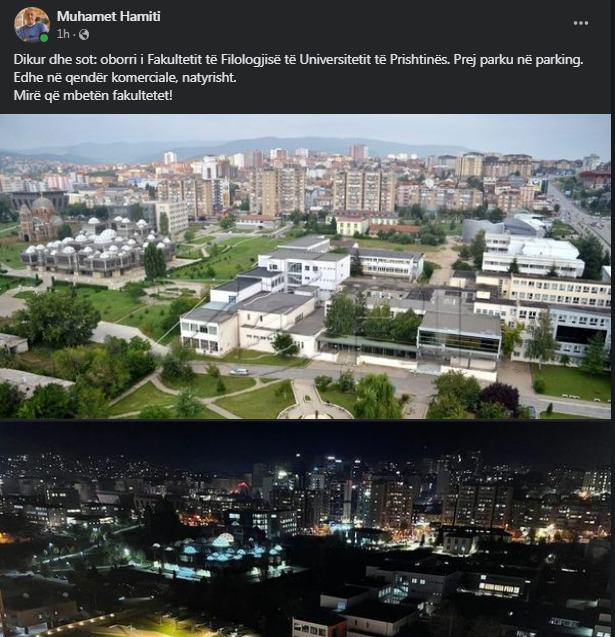Open the nighttime city photo
The image size is (615, 637).
pyautogui.click(x=307, y=528)
